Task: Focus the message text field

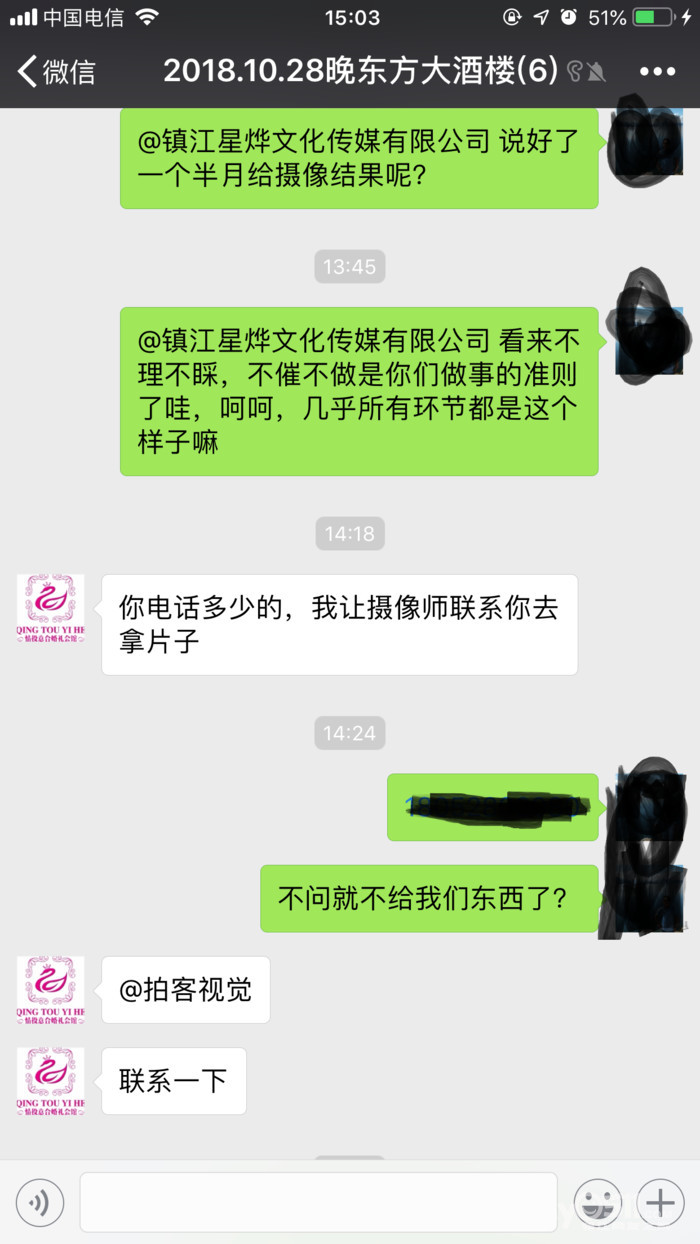Action: [318, 1202]
